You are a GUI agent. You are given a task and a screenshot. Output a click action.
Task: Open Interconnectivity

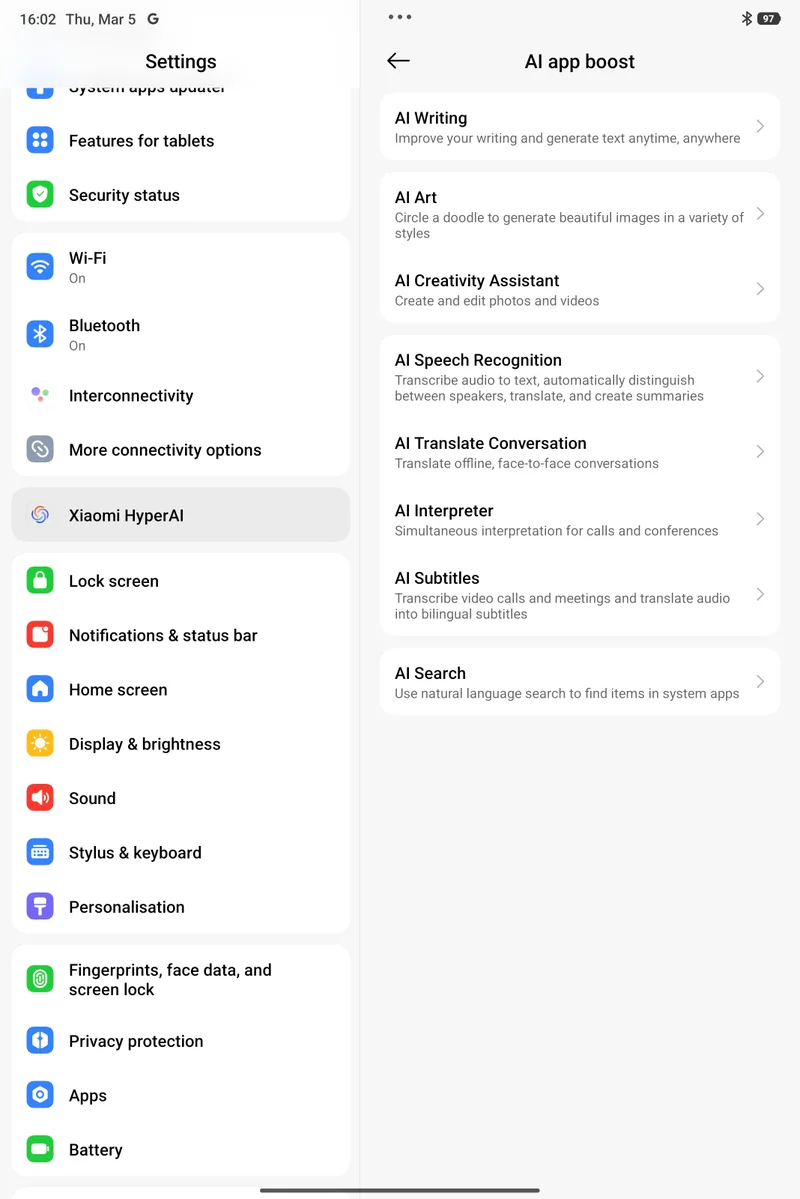click(180, 396)
